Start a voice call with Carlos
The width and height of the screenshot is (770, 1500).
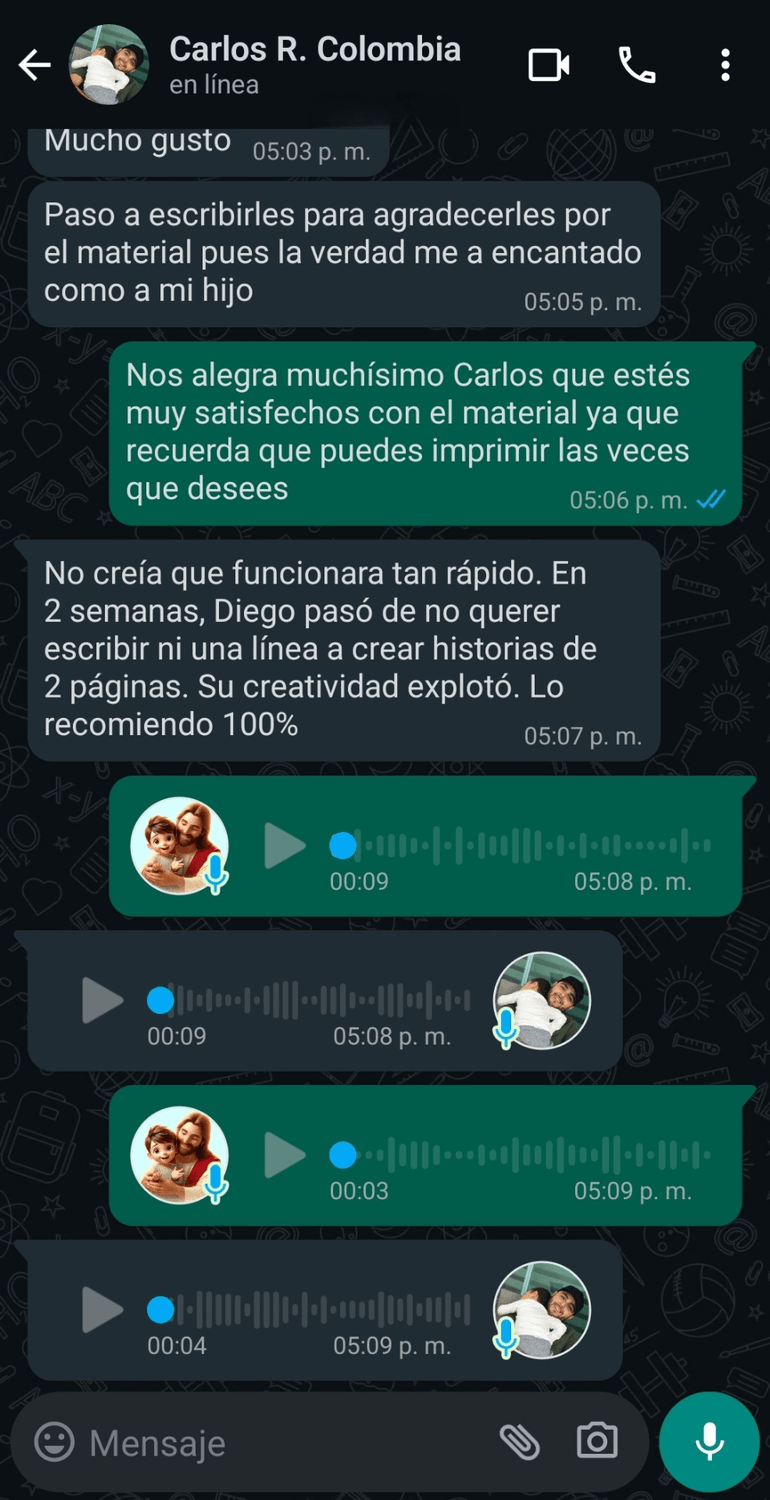click(636, 66)
